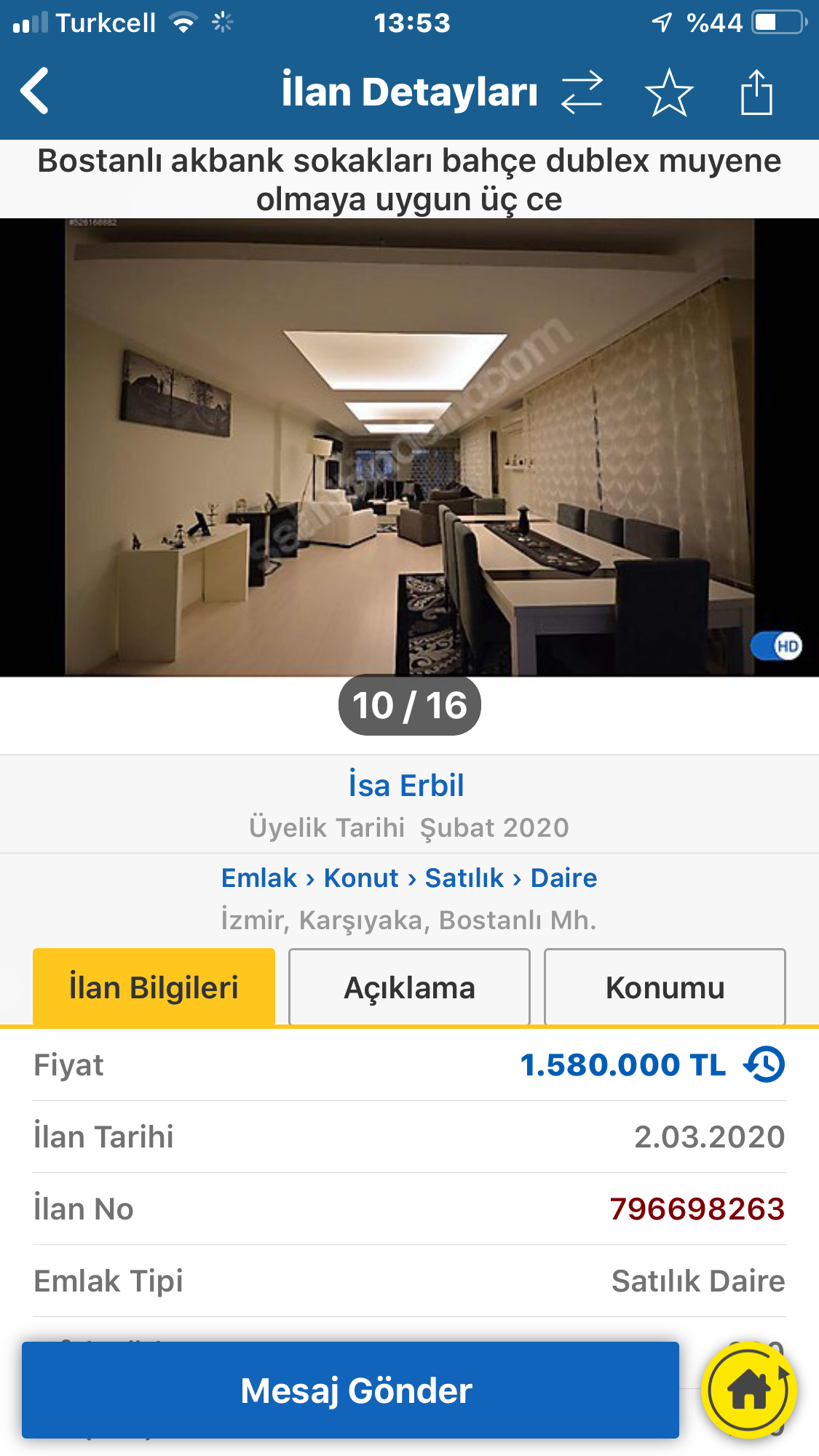819x1456 pixels.
Task: View the price history icon
Action: (x=765, y=1065)
